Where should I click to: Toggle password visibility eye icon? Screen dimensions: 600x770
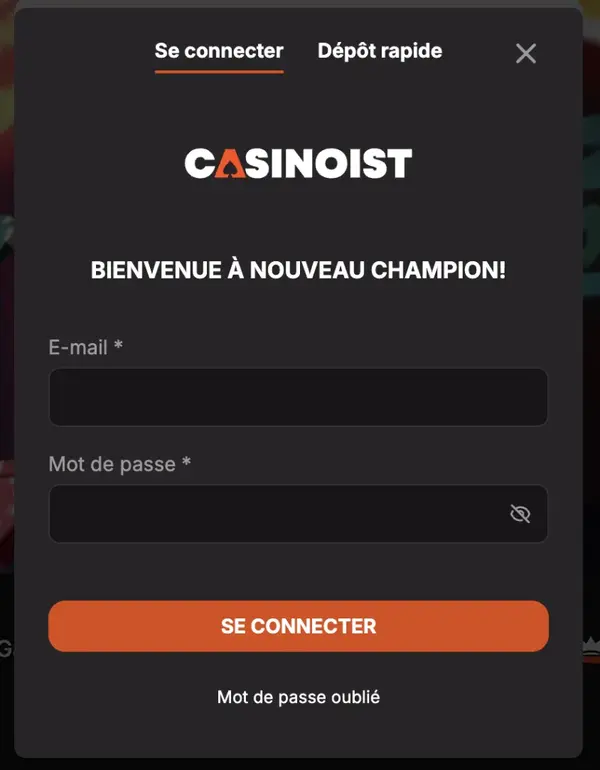click(520, 514)
